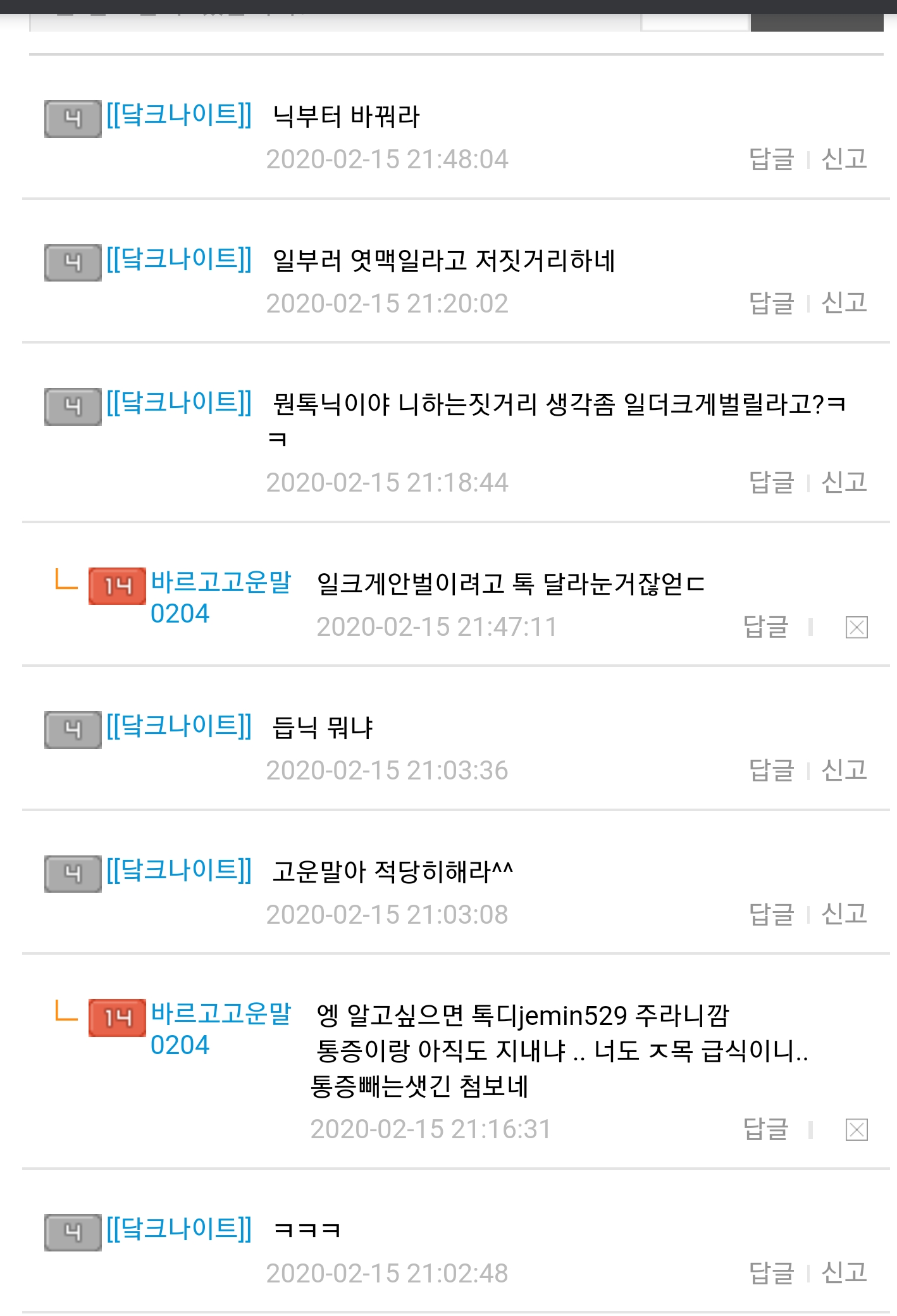Reply to 바르고고운말0204's 21:16:31 comment
This screenshot has width=897, height=1316.
point(765,1129)
